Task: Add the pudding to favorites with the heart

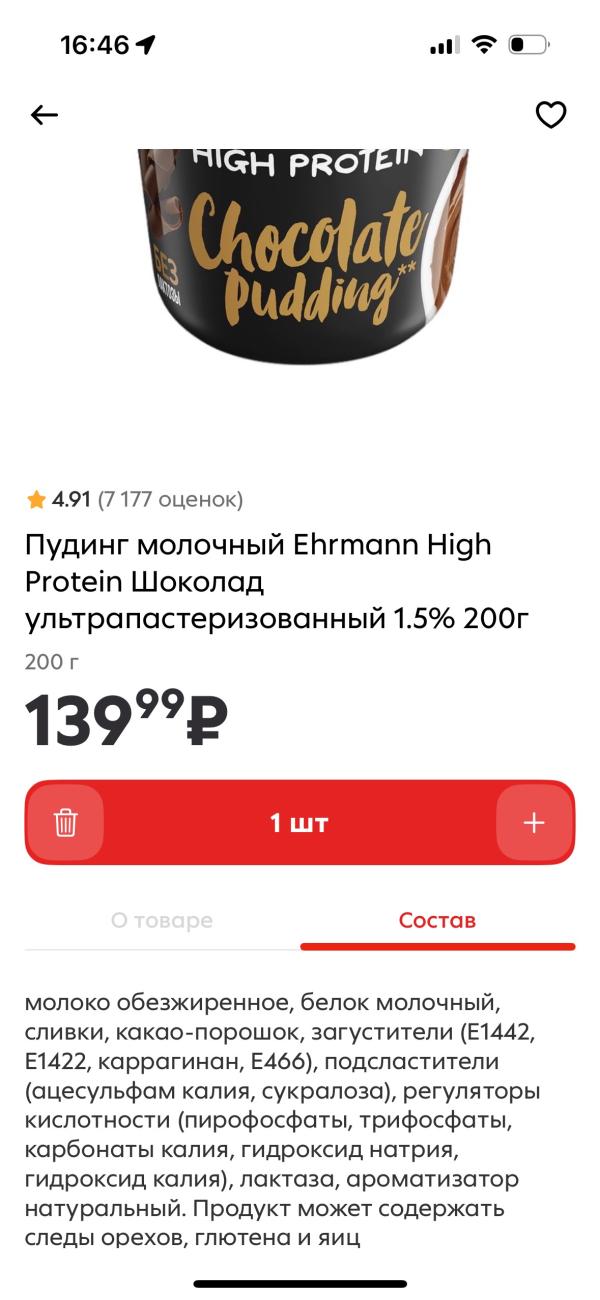Action: click(551, 116)
